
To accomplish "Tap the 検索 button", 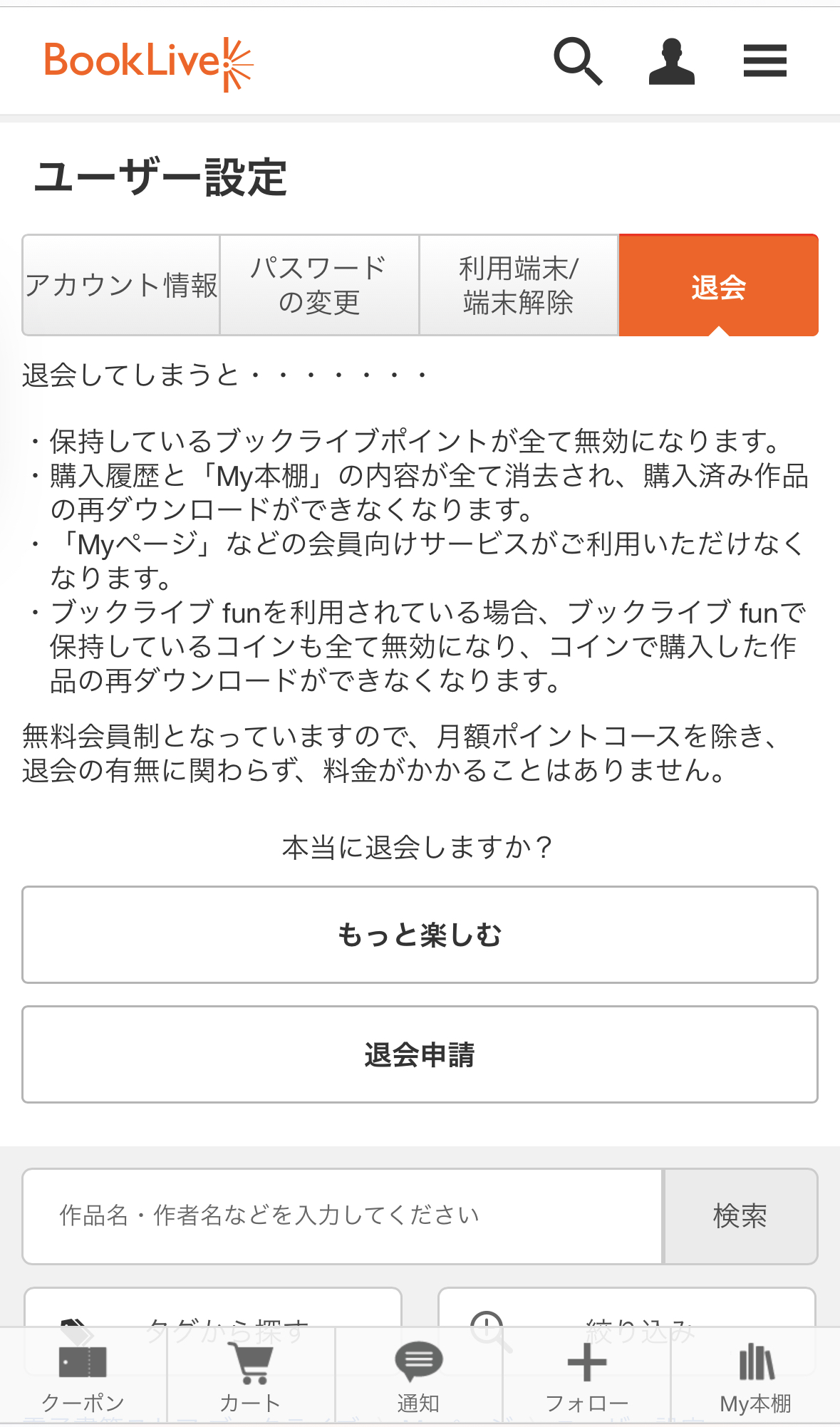I will 740,1216.
